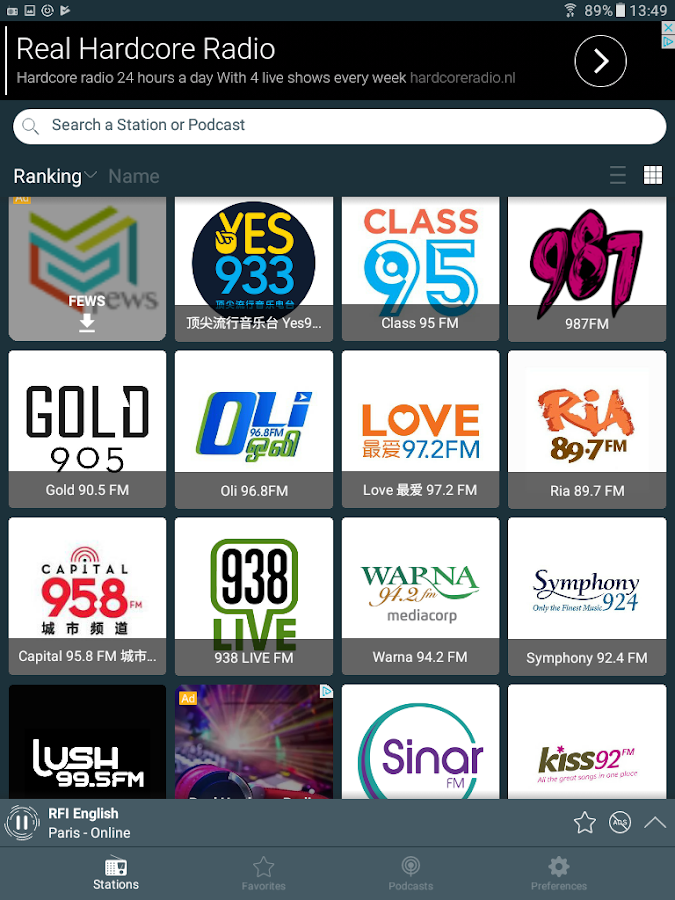Open the Yes 933 station tile
The image size is (675, 900).
pos(254,268)
